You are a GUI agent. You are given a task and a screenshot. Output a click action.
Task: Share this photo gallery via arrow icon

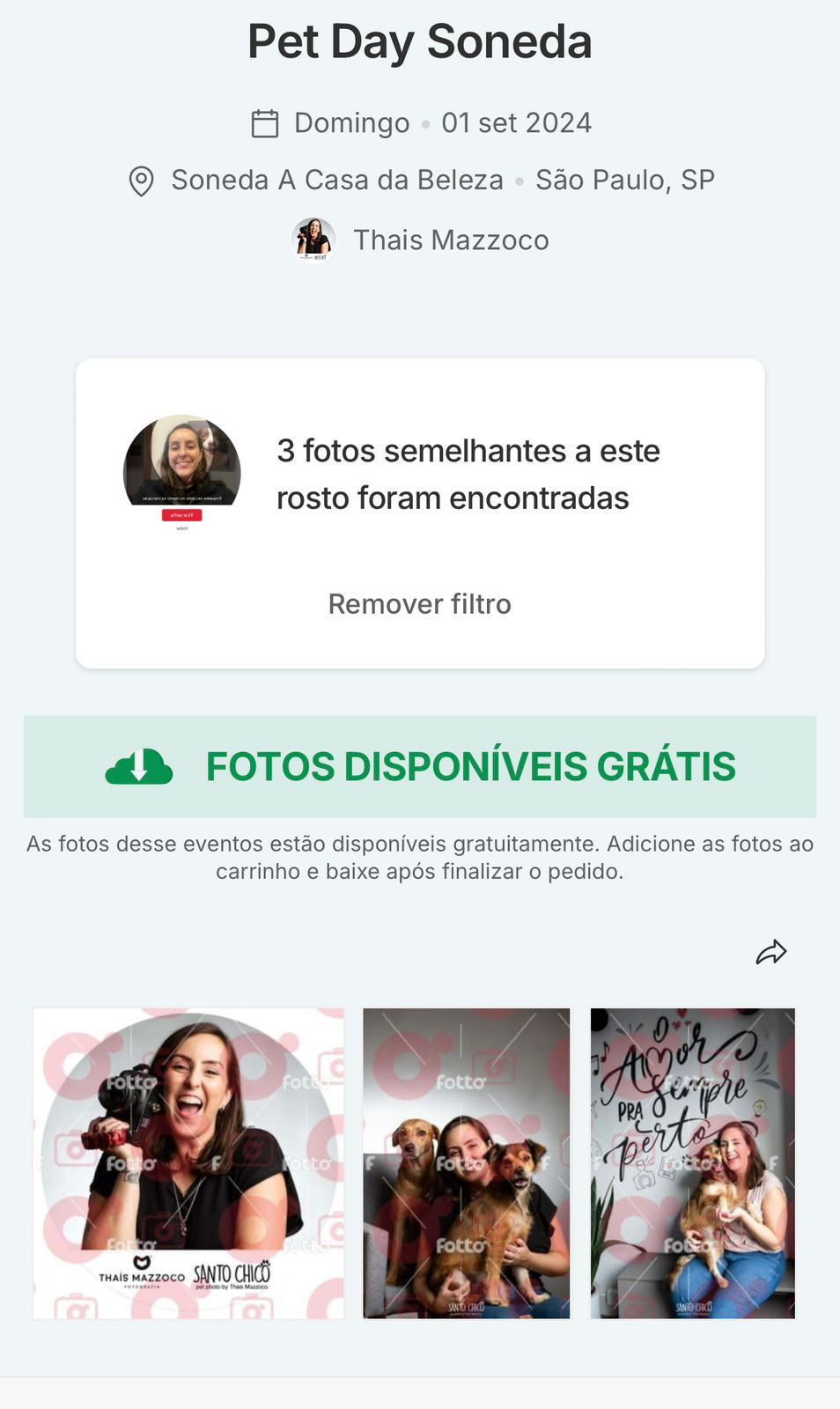pos(770,952)
